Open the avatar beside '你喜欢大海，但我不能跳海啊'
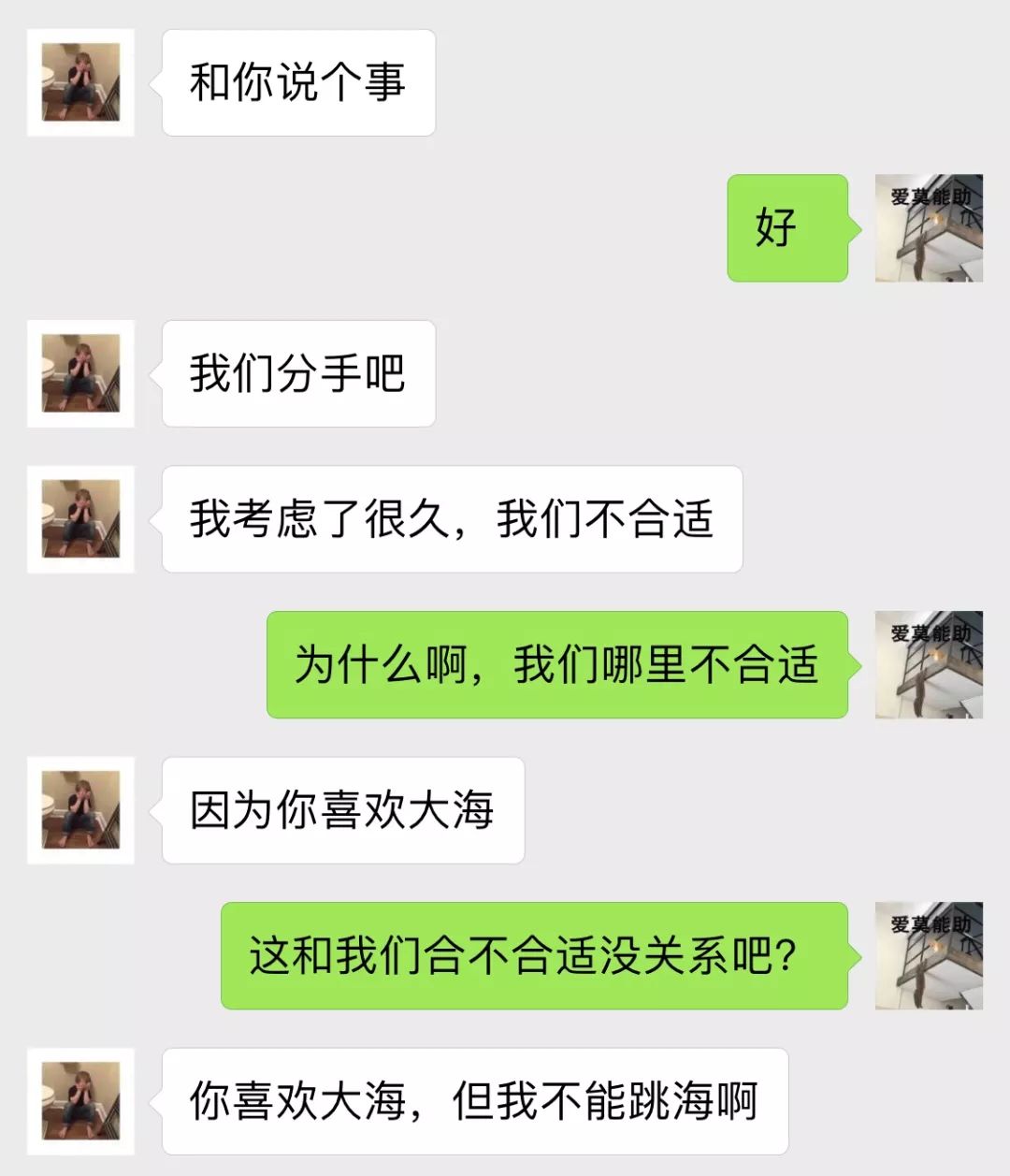1010x1176 pixels. [80, 1101]
